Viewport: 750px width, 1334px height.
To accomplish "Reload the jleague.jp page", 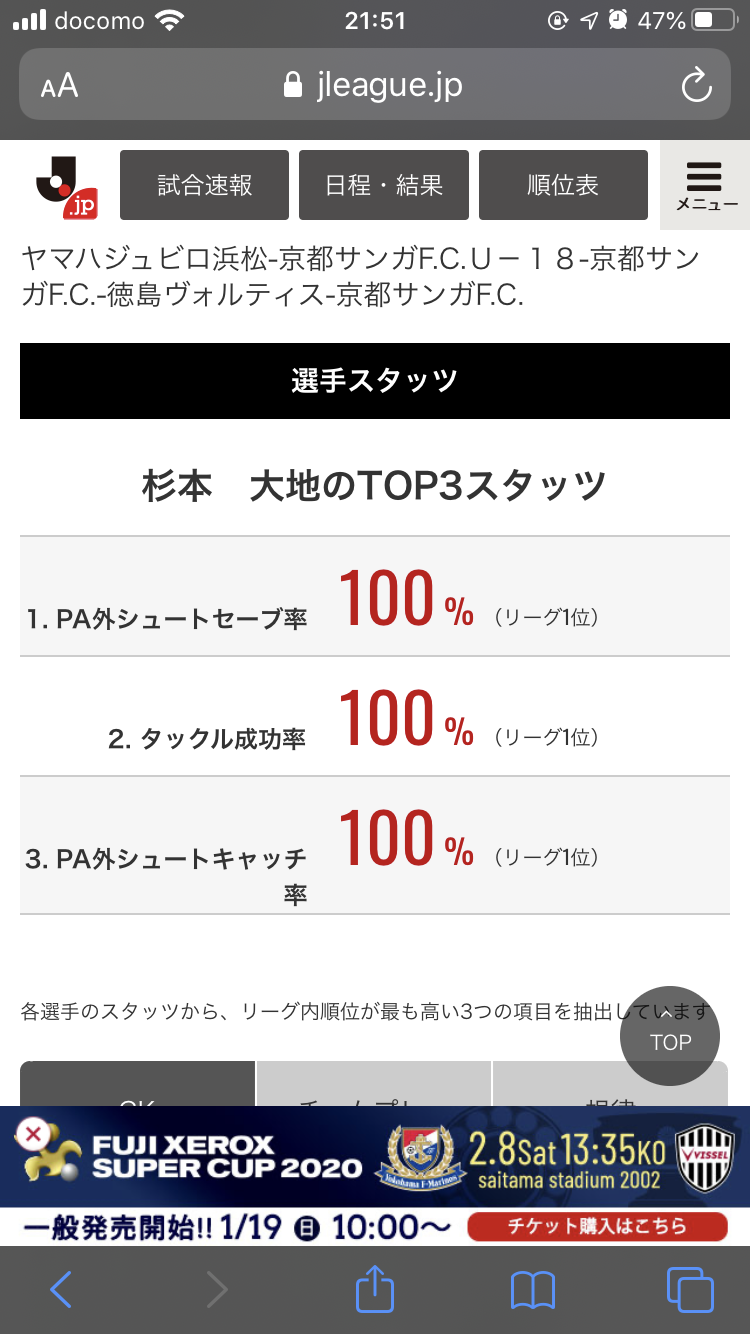I will click(696, 86).
